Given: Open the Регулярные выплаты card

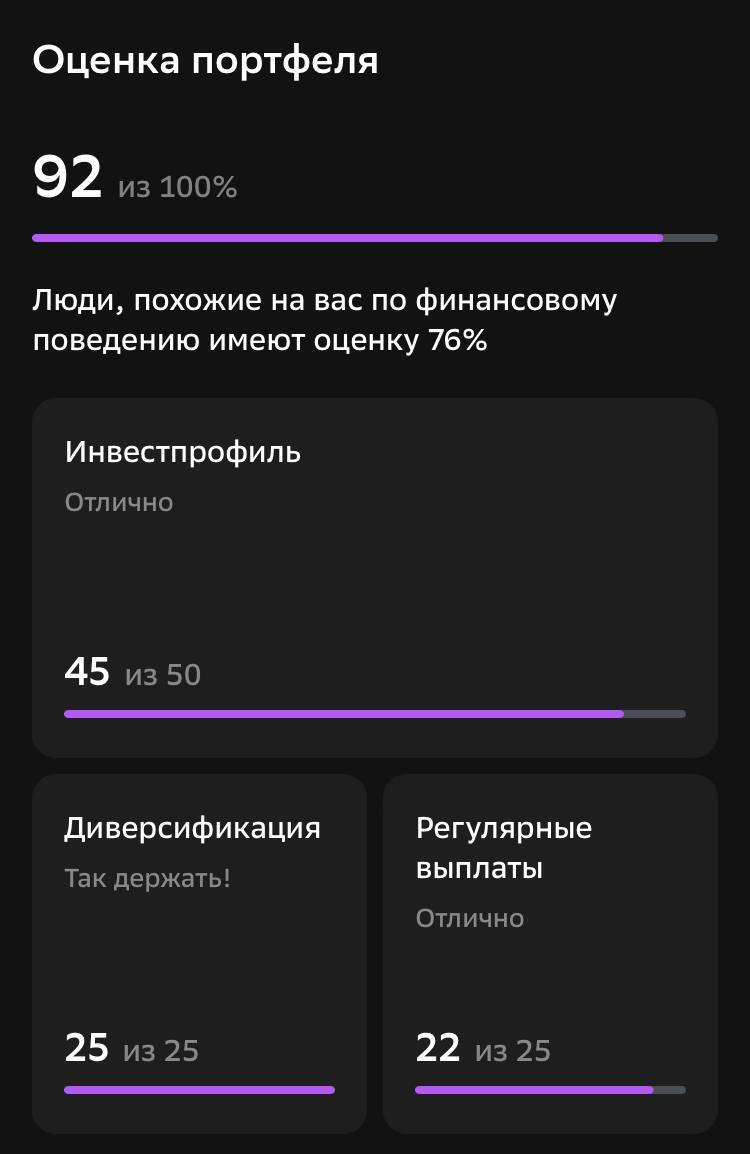Looking at the screenshot, I should pyautogui.click(x=550, y=953).
